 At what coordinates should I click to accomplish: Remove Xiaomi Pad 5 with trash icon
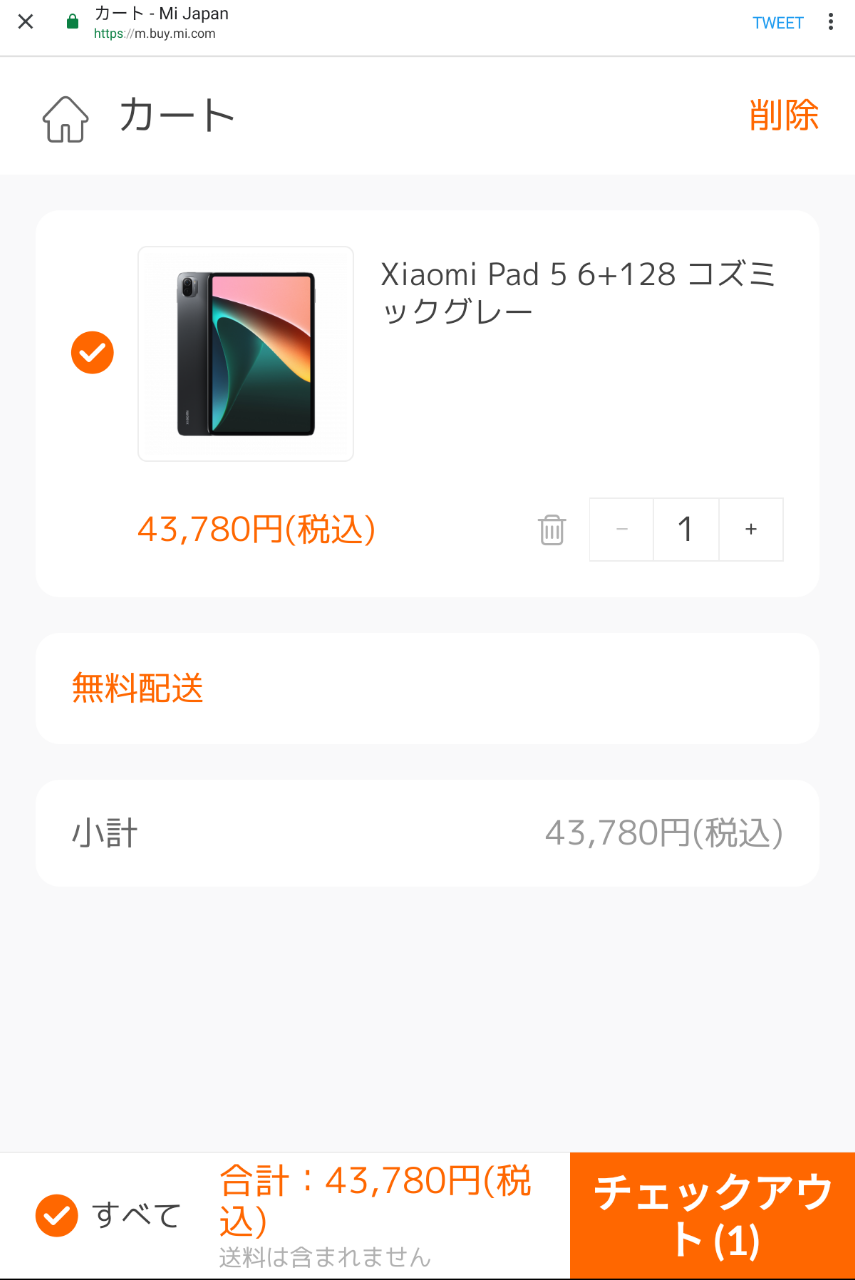pyautogui.click(x=552, y=529)
